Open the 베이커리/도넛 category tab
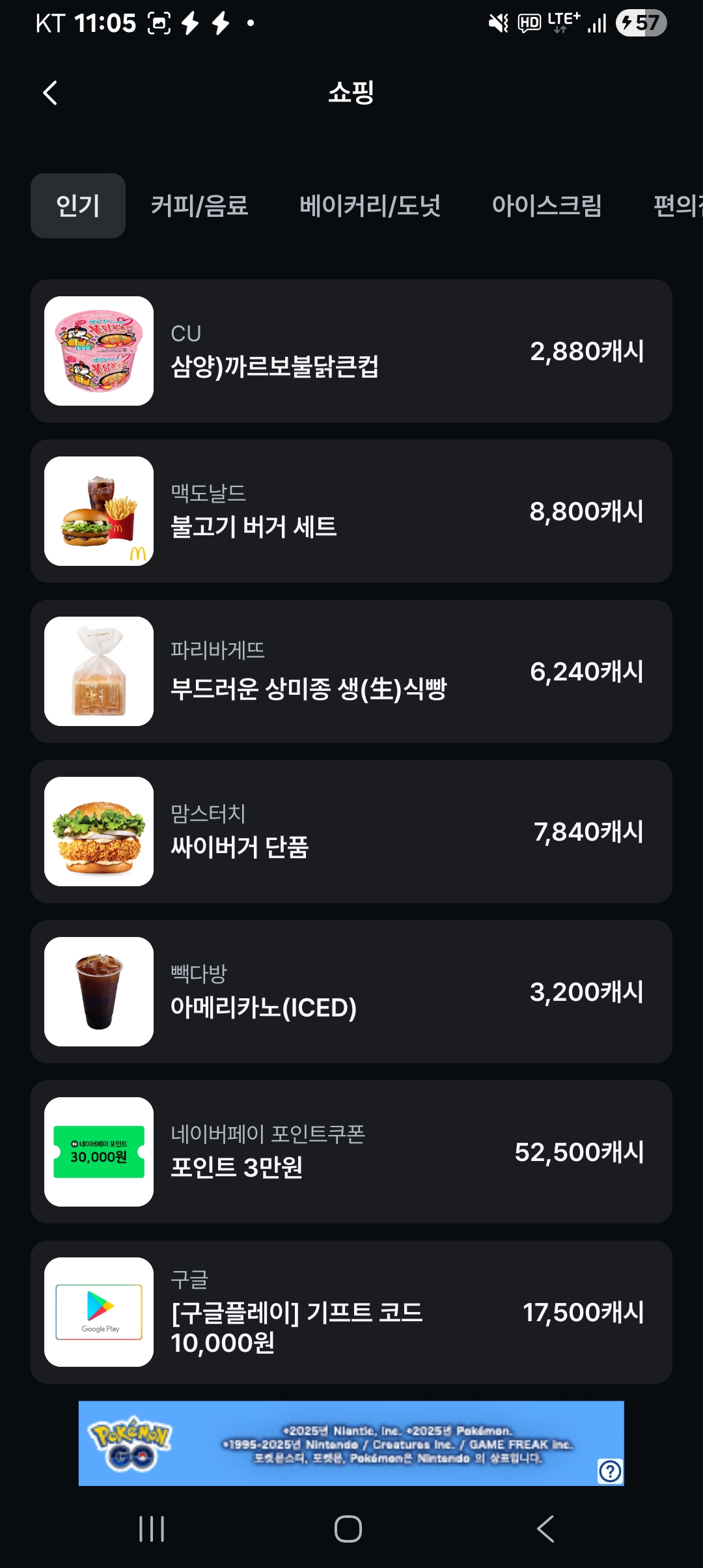The height and width of the screenshot is (1568, 703). coord(370,206)
